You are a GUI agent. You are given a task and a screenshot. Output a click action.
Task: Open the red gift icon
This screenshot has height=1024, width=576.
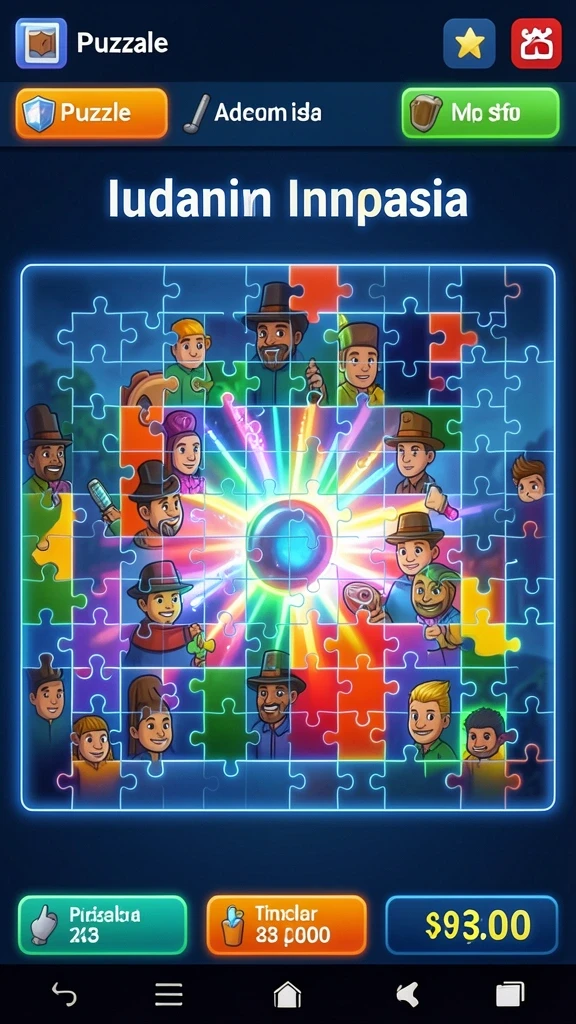click(536, 44)
